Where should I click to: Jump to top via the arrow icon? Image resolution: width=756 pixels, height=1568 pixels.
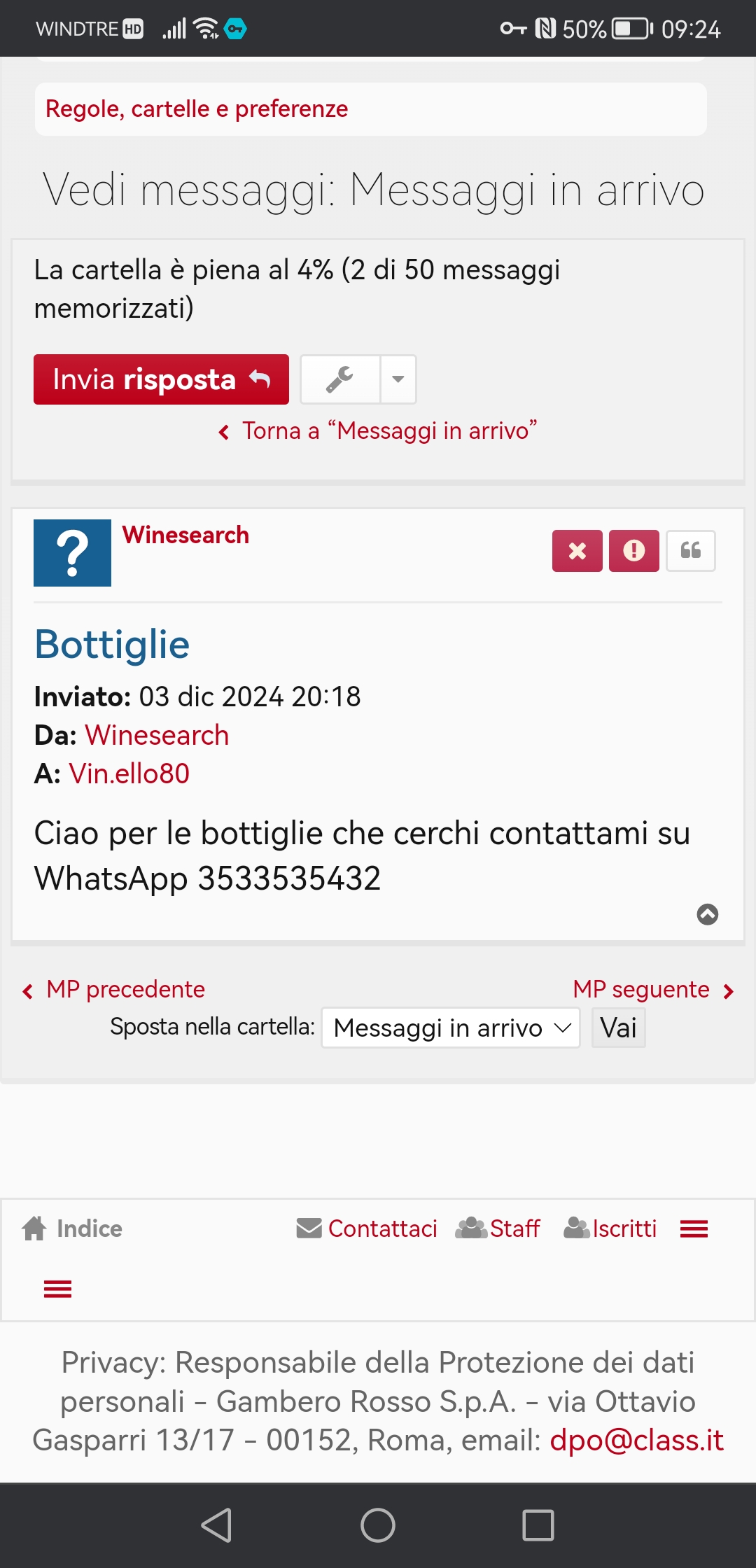(x=708, y=914)
